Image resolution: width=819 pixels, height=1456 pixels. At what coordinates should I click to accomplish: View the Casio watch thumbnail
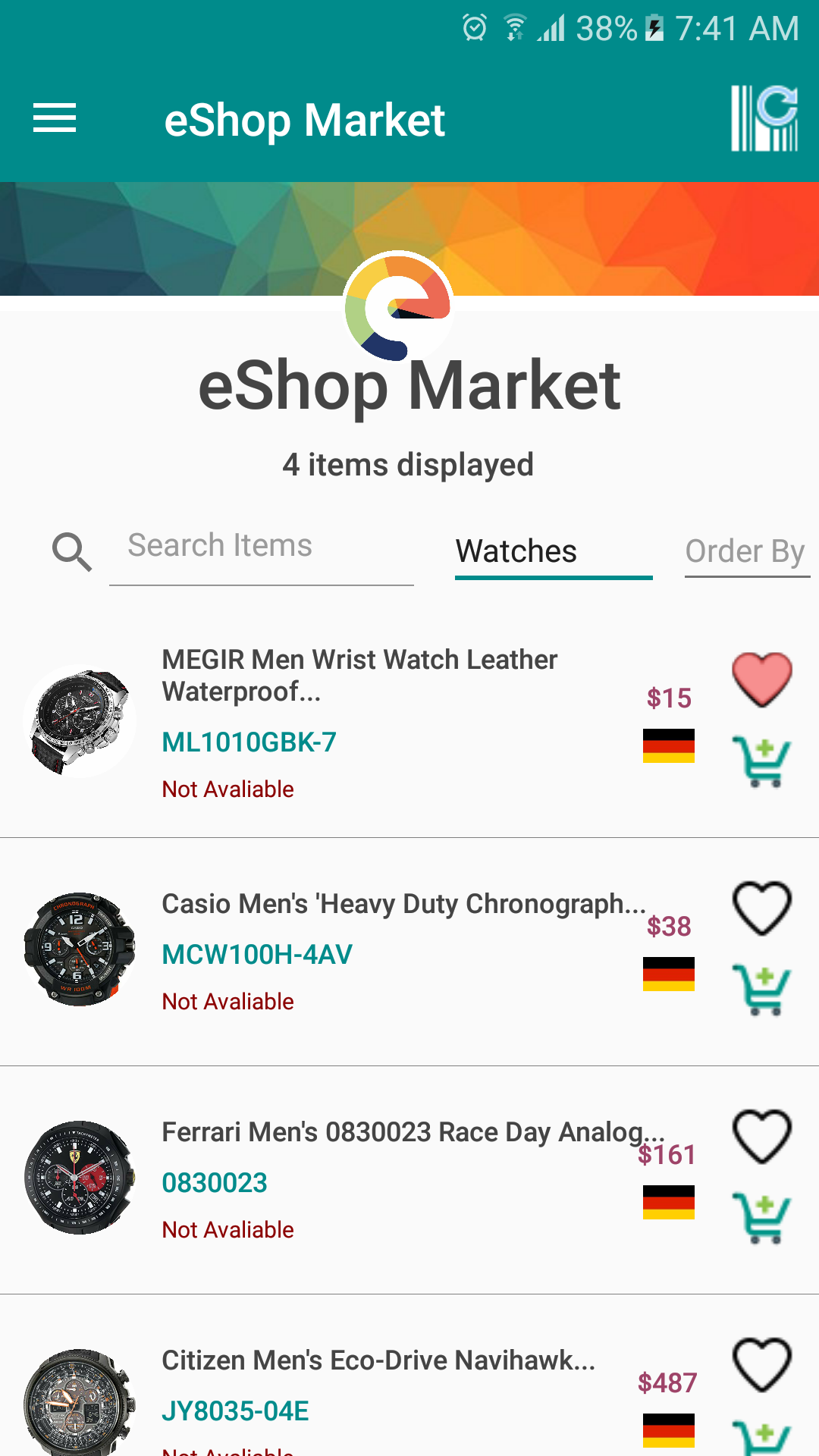80,946
